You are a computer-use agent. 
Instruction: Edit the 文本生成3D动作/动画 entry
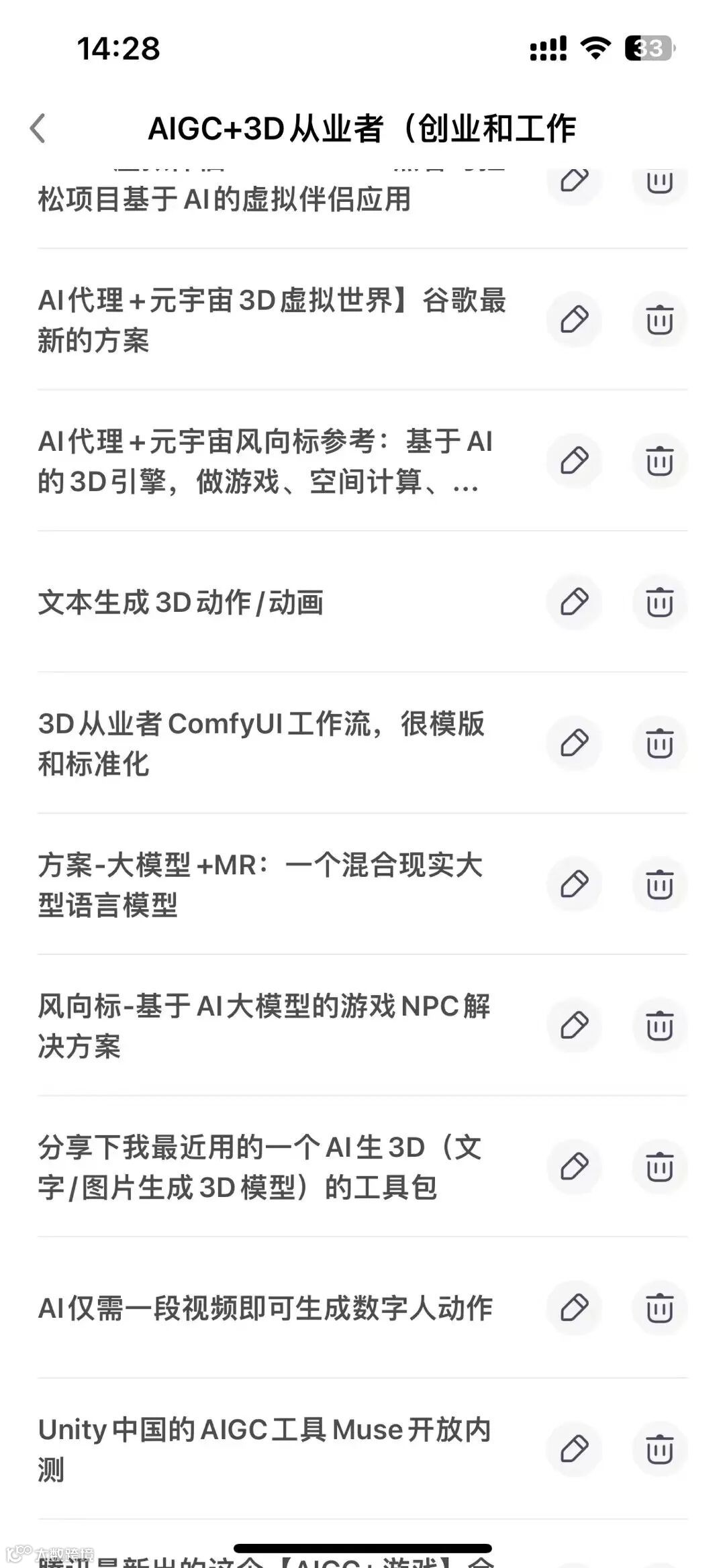574,602
